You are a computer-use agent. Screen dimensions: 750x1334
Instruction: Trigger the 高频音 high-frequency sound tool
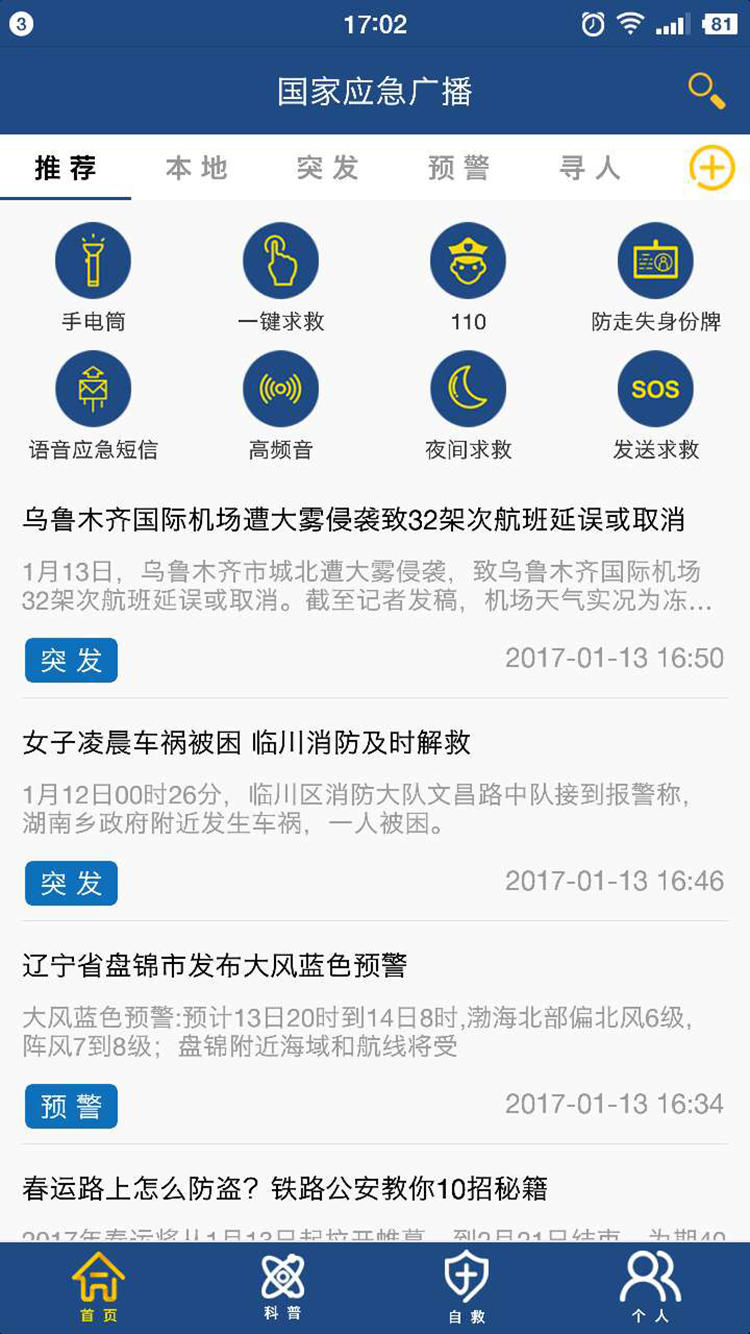click(281, 388)
